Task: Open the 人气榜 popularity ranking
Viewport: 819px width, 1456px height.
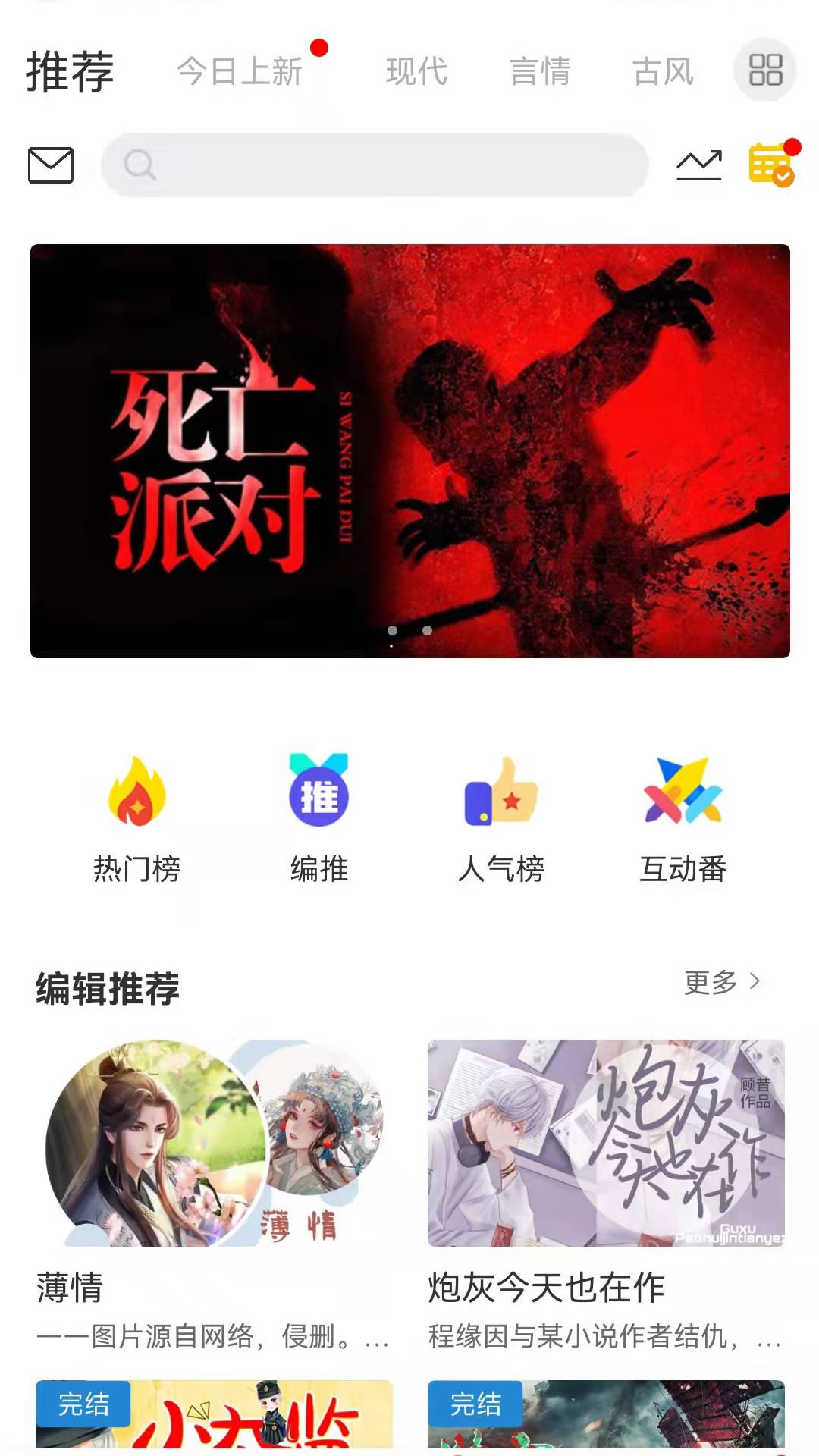Action: pyautogui.click(x=500, y=819)
